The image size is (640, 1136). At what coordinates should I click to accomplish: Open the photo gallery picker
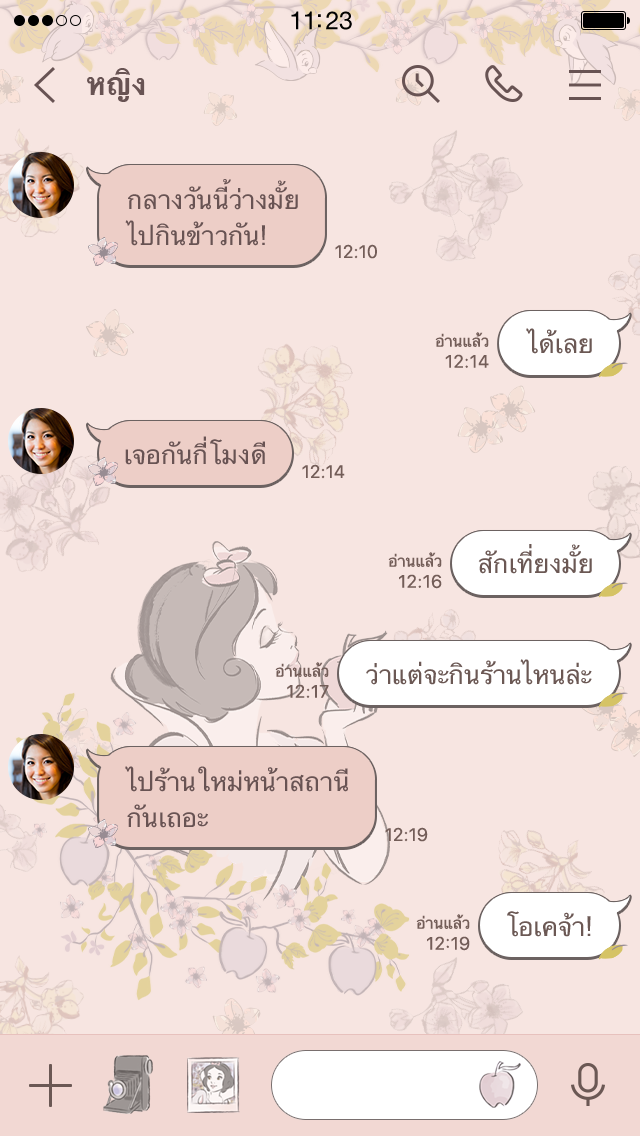tap(213, 1085)
